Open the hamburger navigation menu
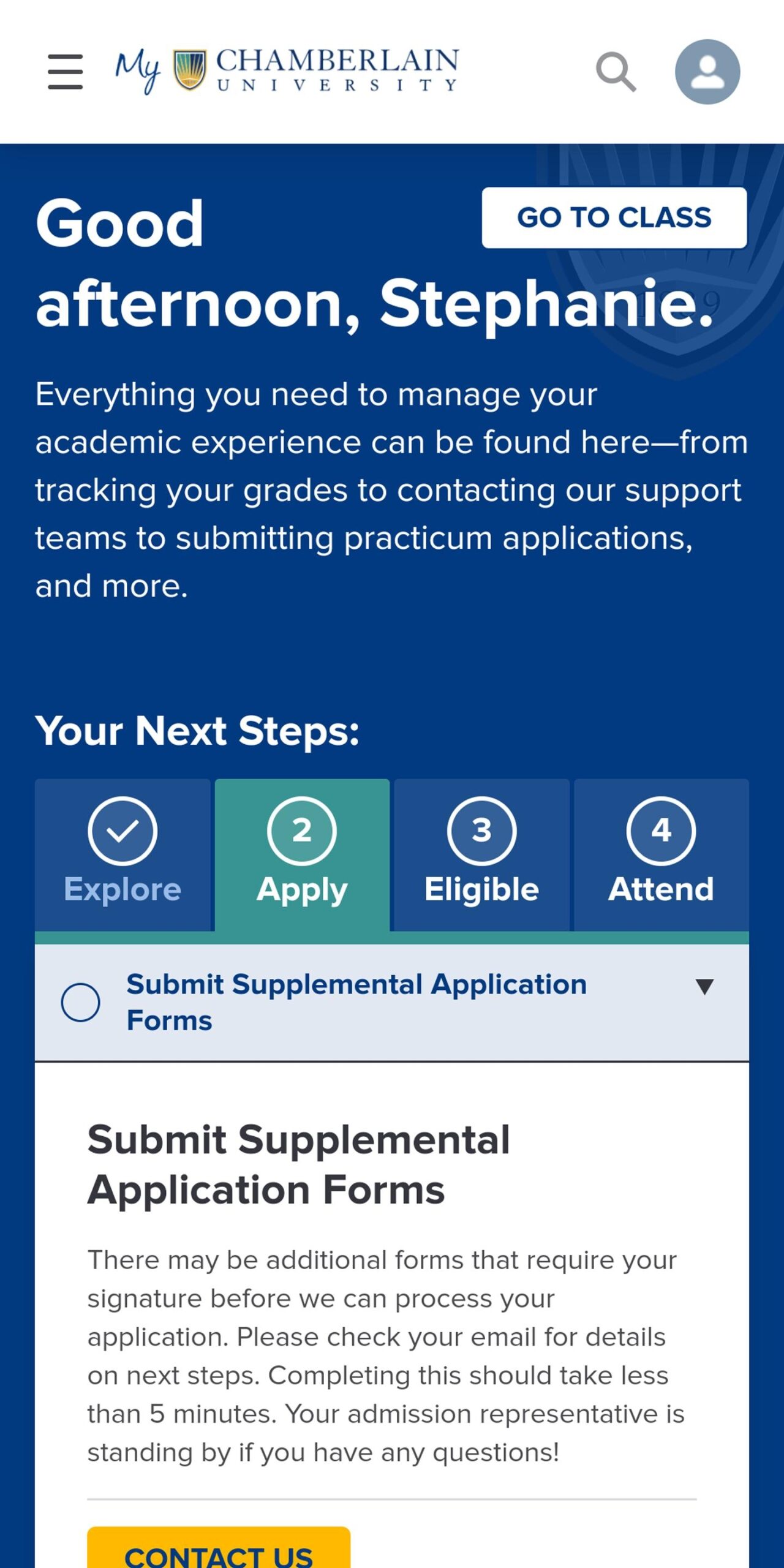The image size is (784, 1568). pos(65,70)
